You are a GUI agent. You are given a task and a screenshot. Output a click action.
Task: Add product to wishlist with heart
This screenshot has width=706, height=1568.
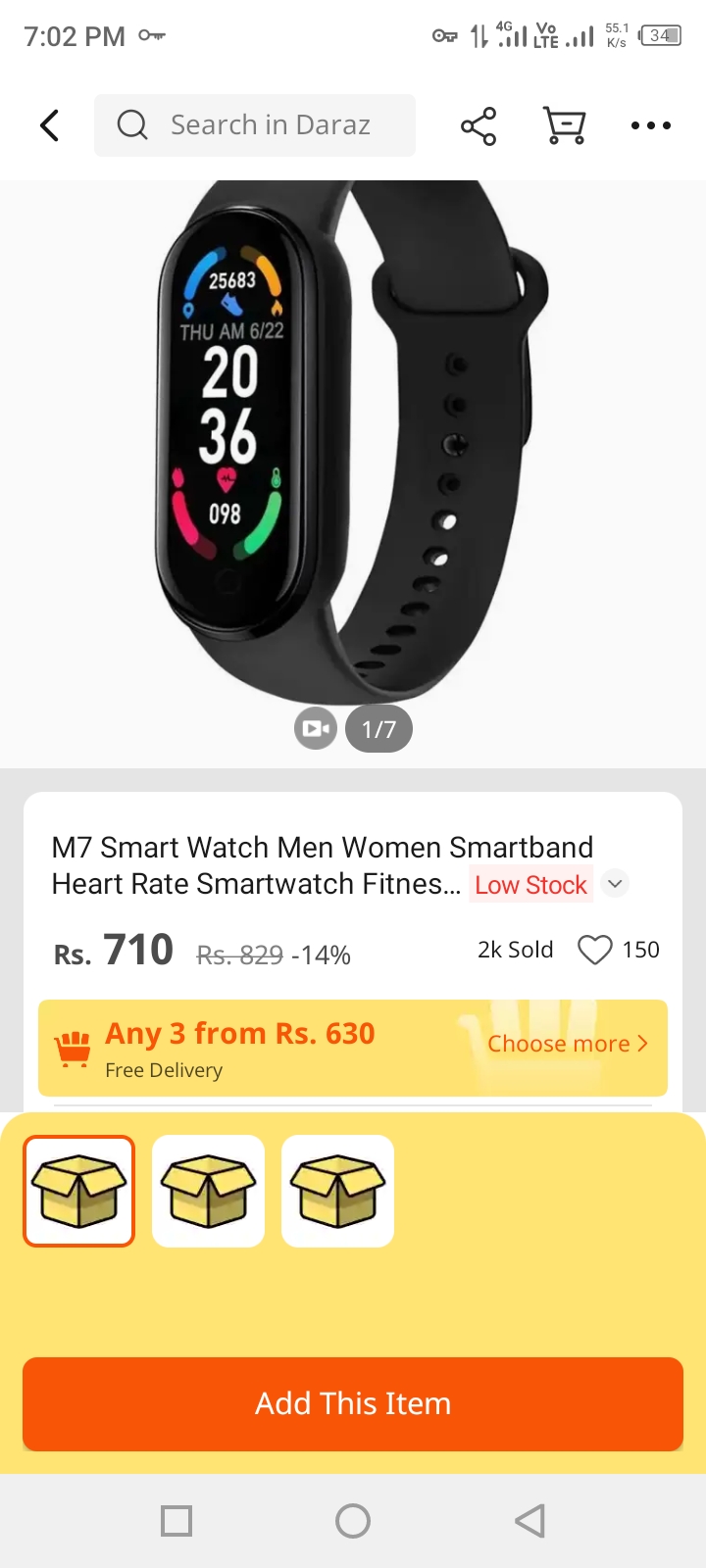pyautogui.click(x=595, y=950)
